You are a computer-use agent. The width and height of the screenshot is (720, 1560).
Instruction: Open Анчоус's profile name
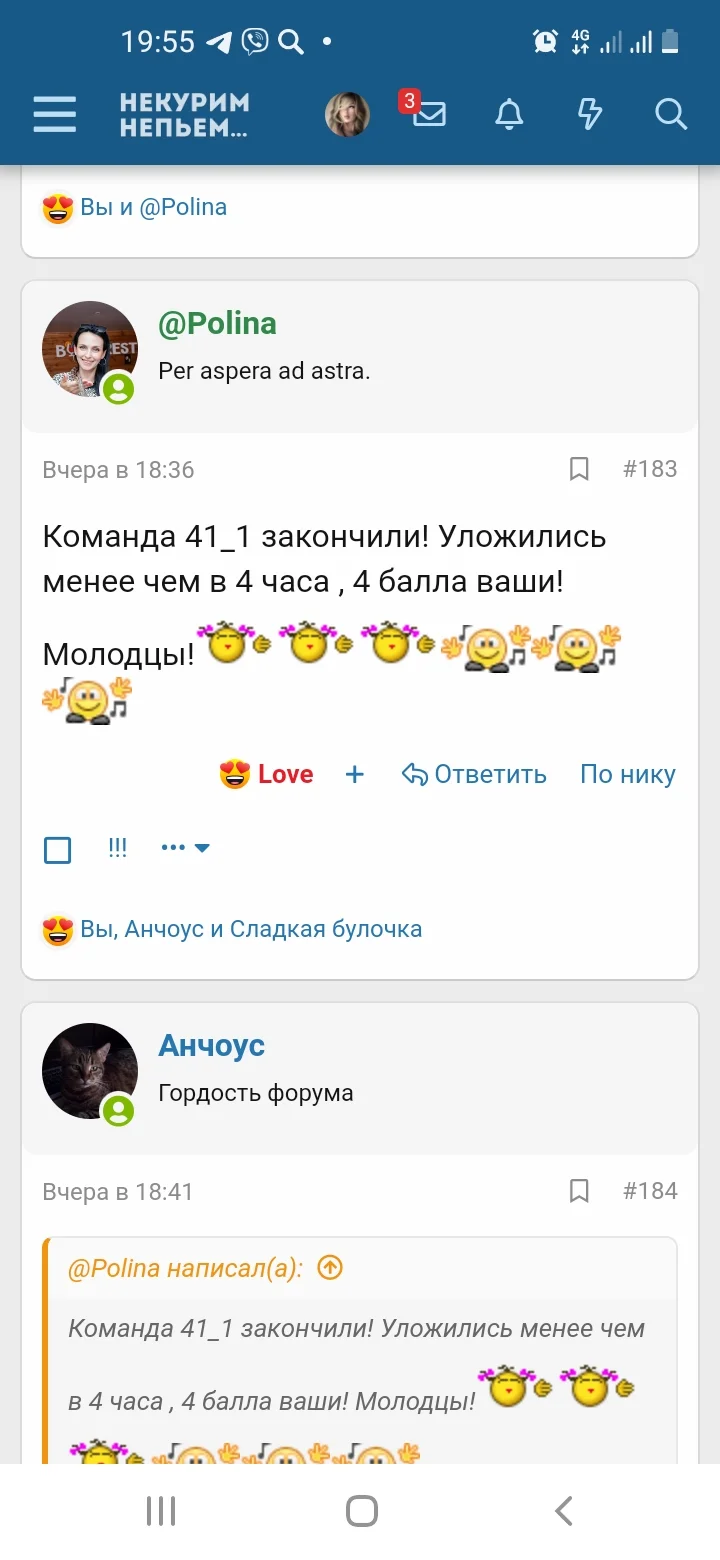pos(211,1045)
